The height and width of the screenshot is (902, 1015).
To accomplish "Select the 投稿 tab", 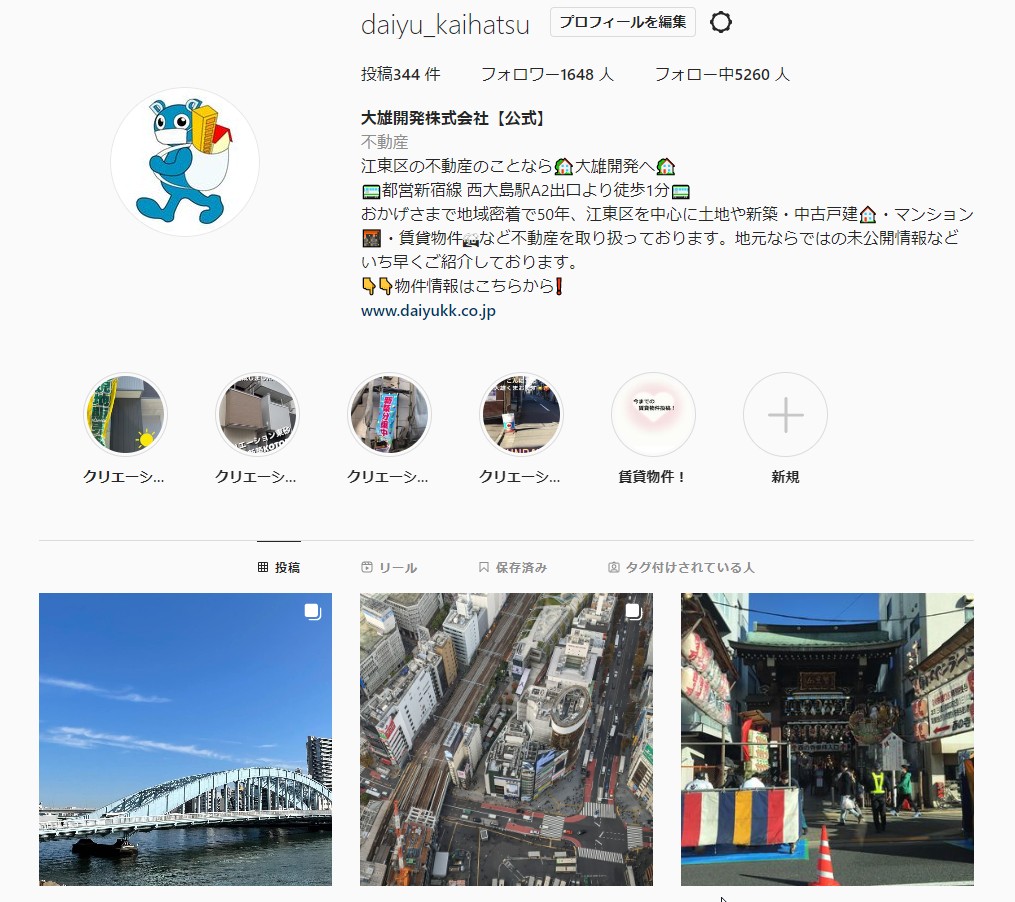I will click(279, 567).
